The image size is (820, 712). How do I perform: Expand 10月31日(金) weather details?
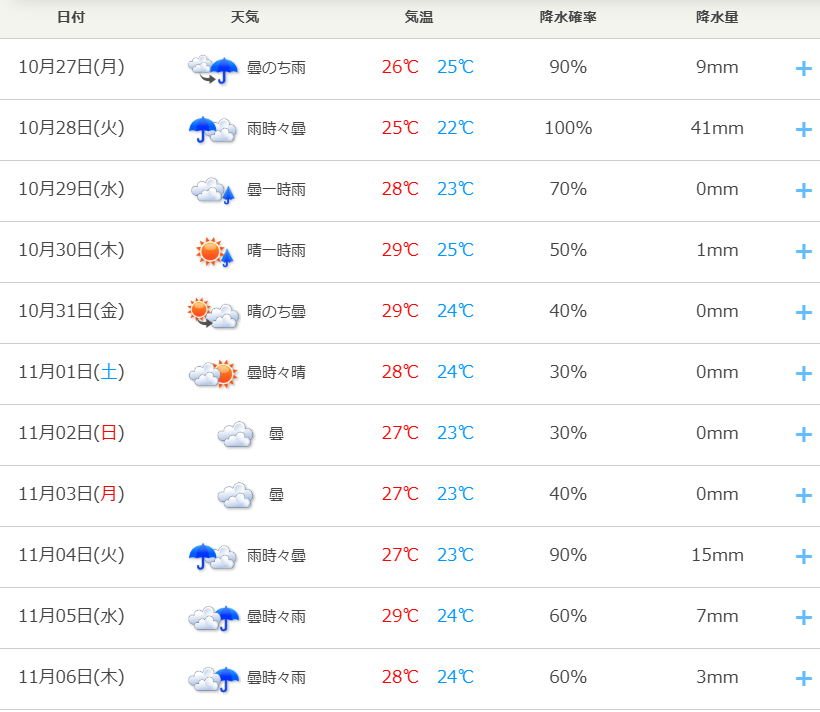803,312
